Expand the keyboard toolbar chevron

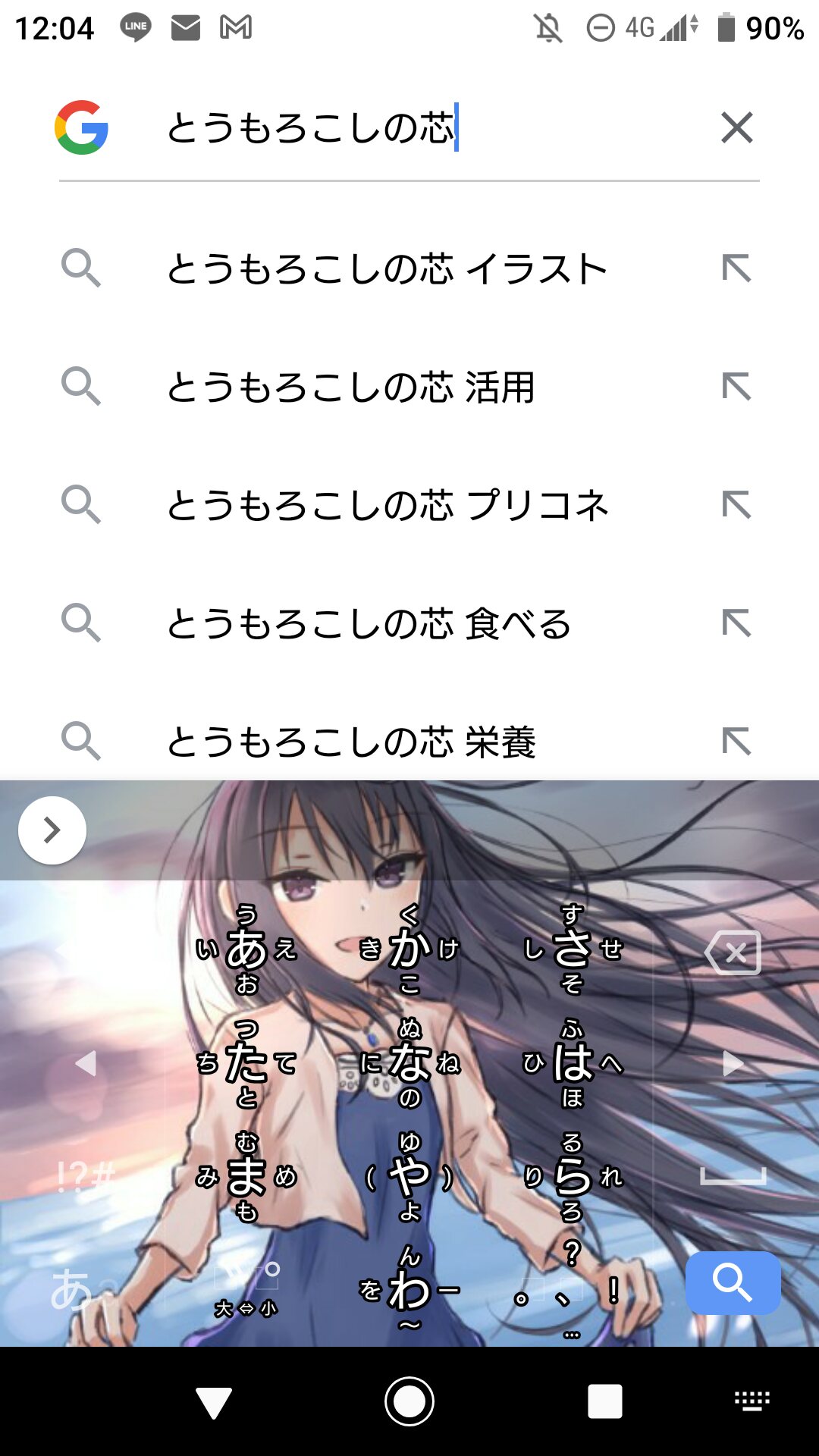[x=52, y=830]
